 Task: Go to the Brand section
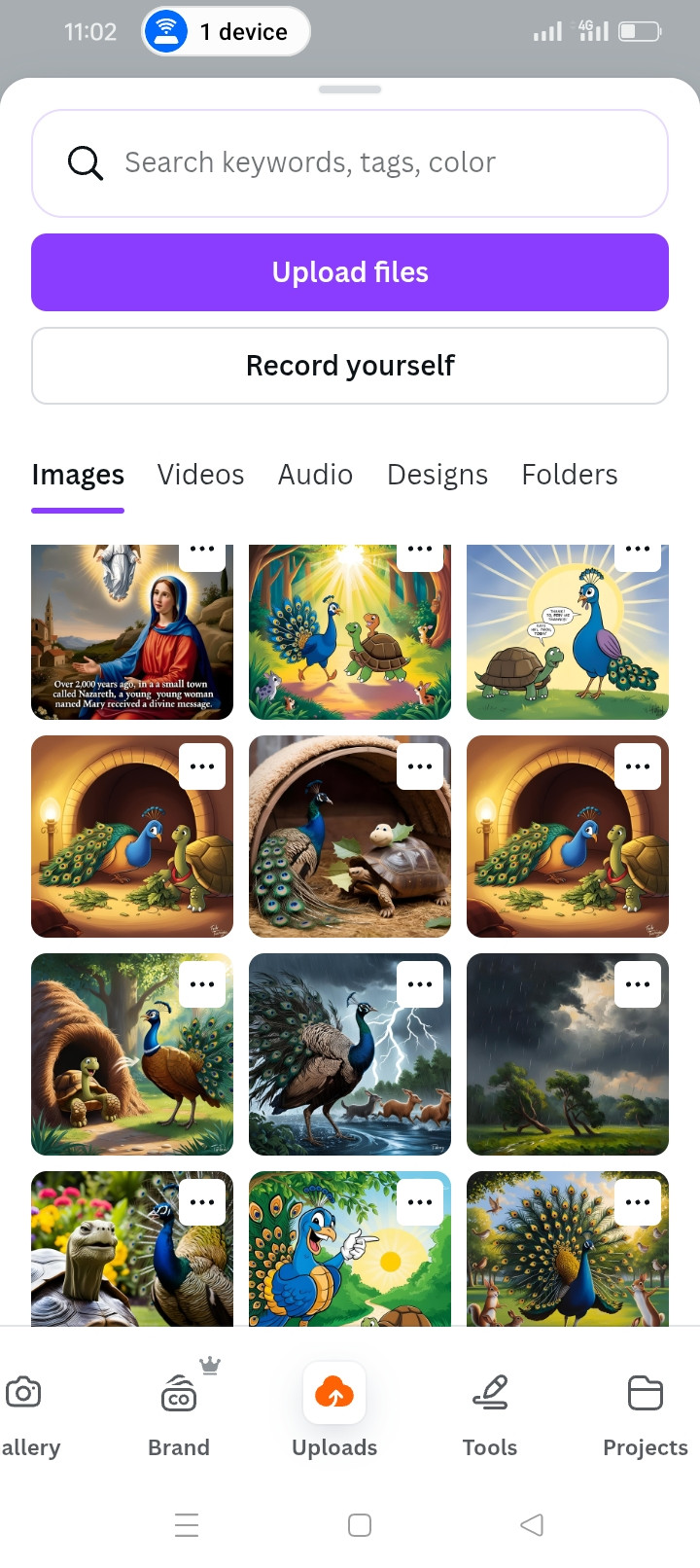(179, 1410)
